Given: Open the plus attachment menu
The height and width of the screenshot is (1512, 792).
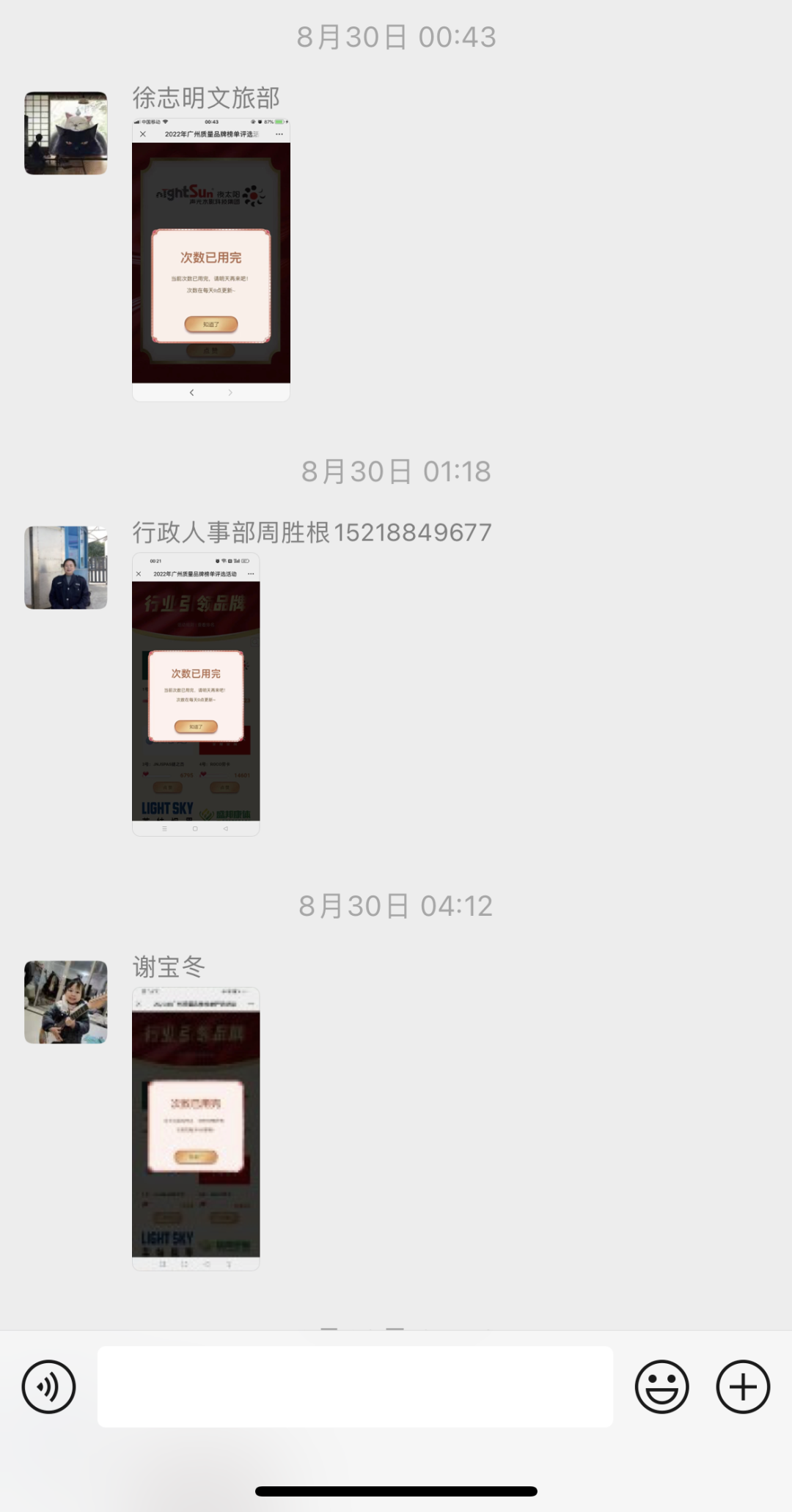Looking at the screenshot, I should pyautogui.click(x=743, y=1387).
